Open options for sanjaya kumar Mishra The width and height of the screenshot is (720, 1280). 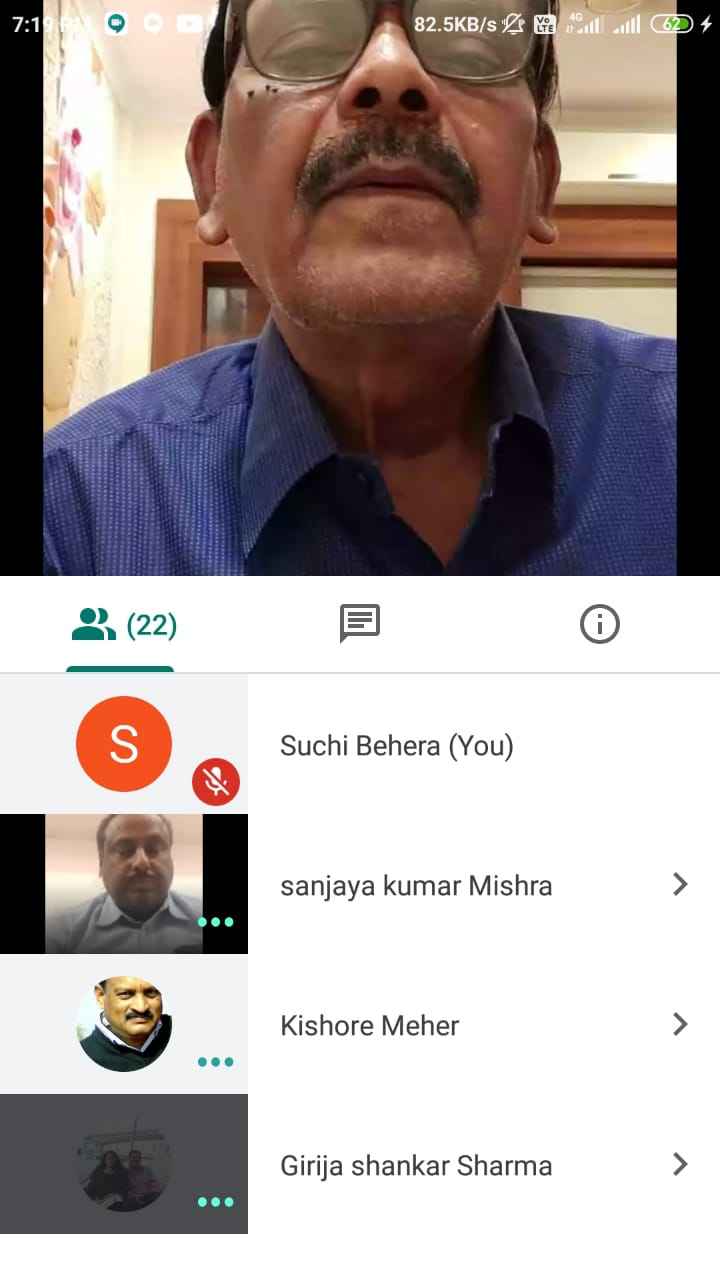coord(680,884)
